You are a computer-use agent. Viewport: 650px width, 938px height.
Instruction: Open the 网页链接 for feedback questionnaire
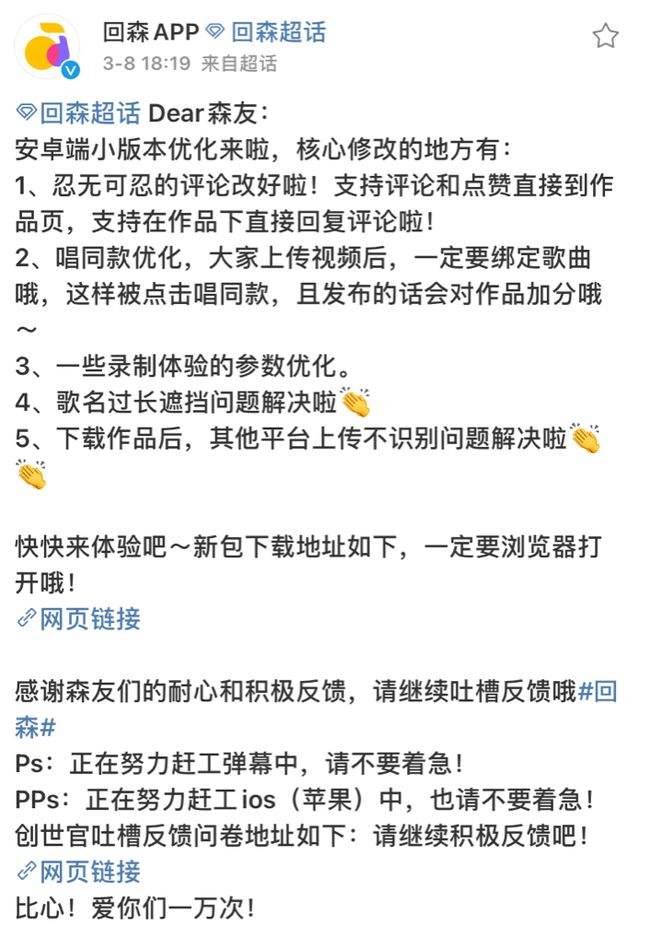[88, 872]
